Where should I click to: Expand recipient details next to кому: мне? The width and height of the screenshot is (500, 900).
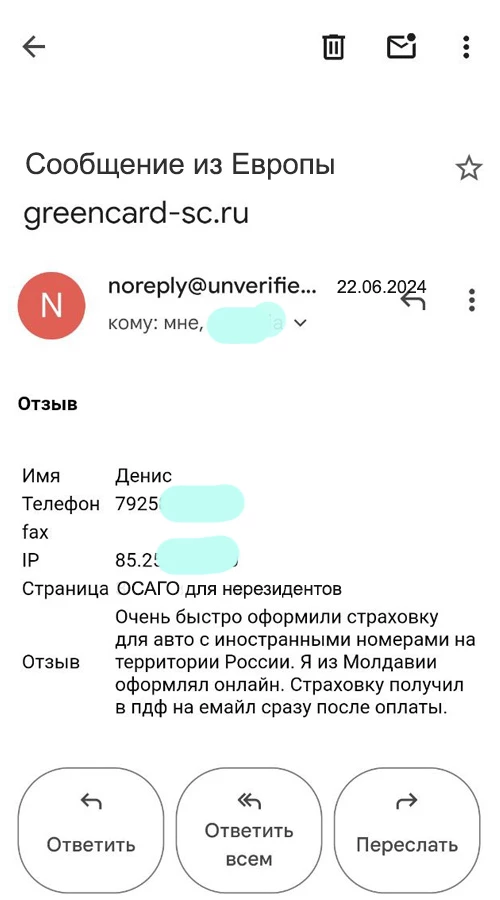click(x=300, y=323)
